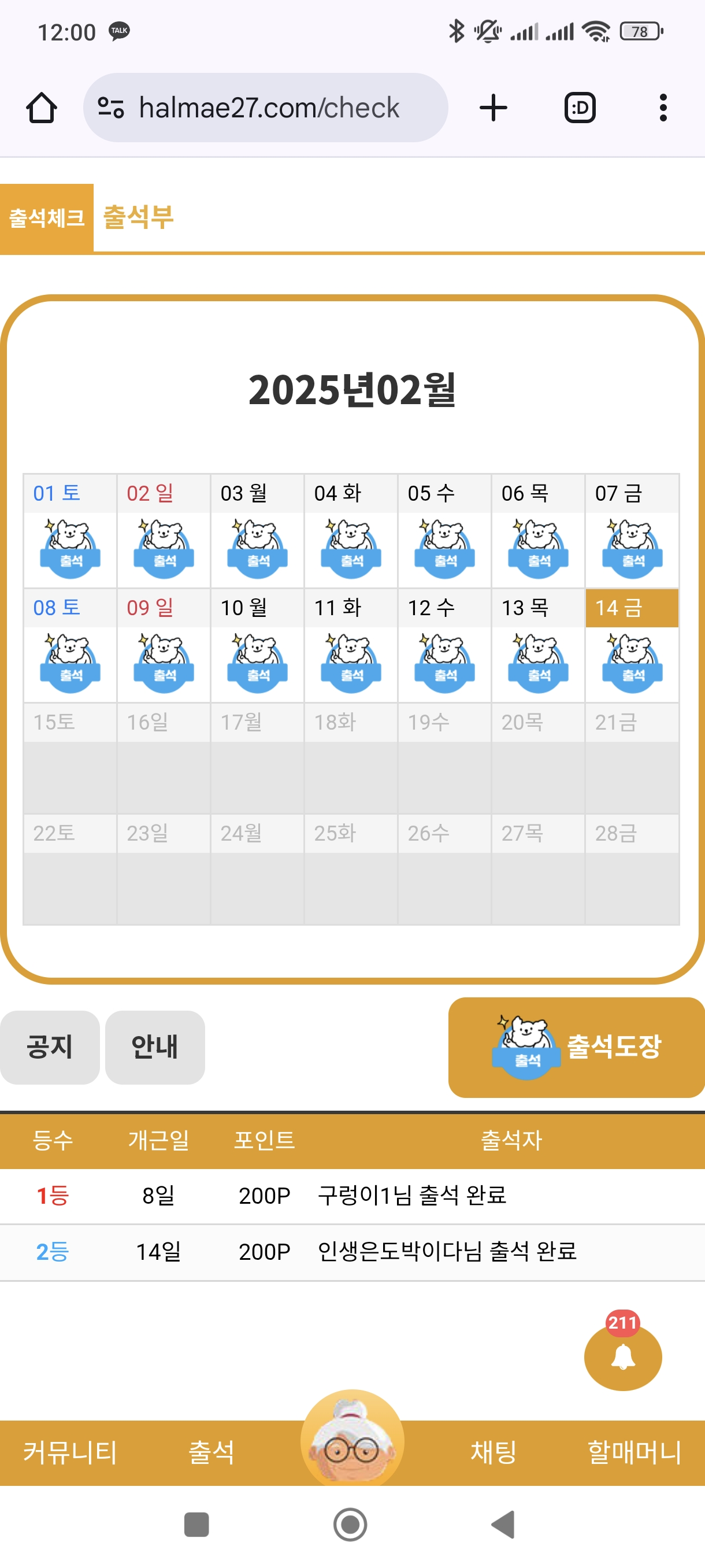
Task: Open the 안내 guide button
Action: (x=154, y=1047)
